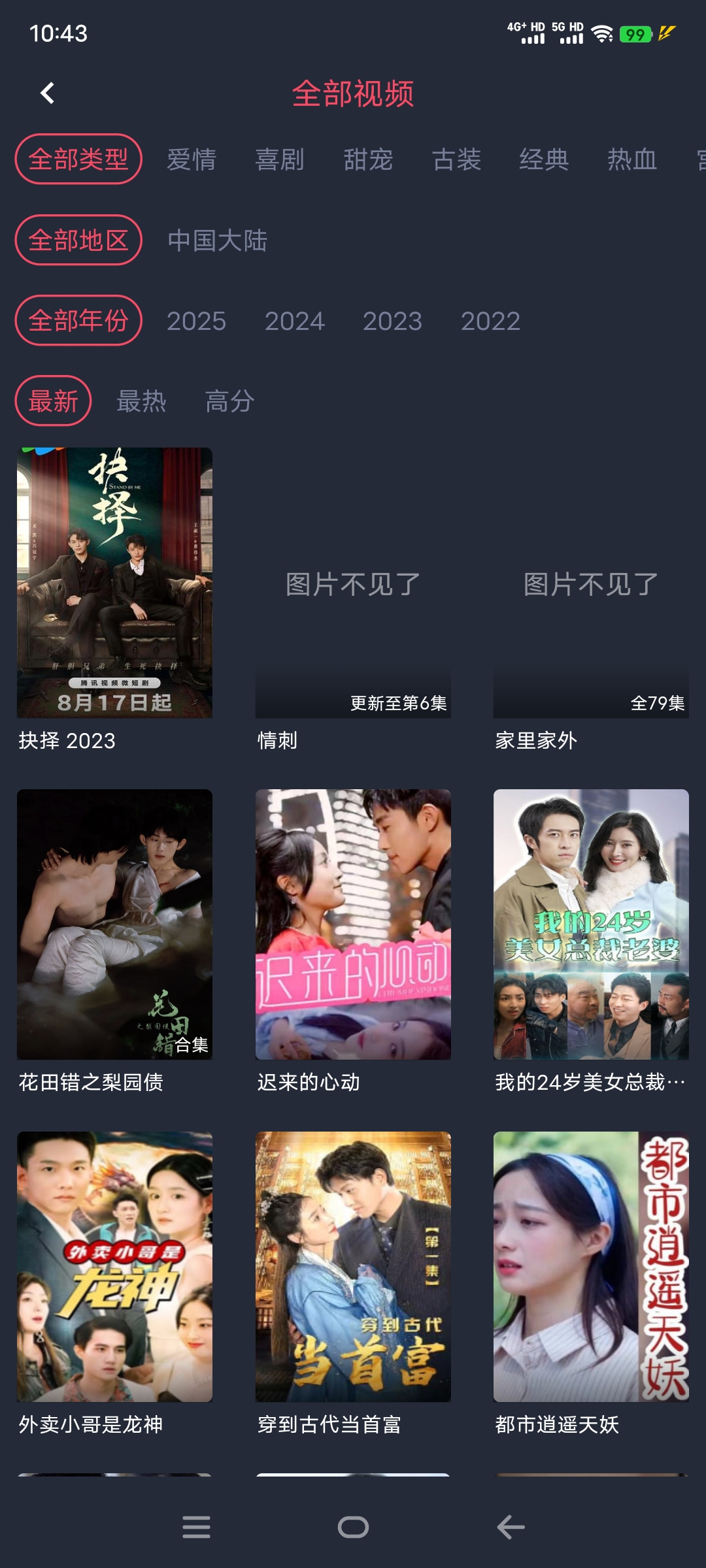Filter videos by year 2024
This screenshot has width=706, height=1568.
pyautogui.click(x=295, y=321)
